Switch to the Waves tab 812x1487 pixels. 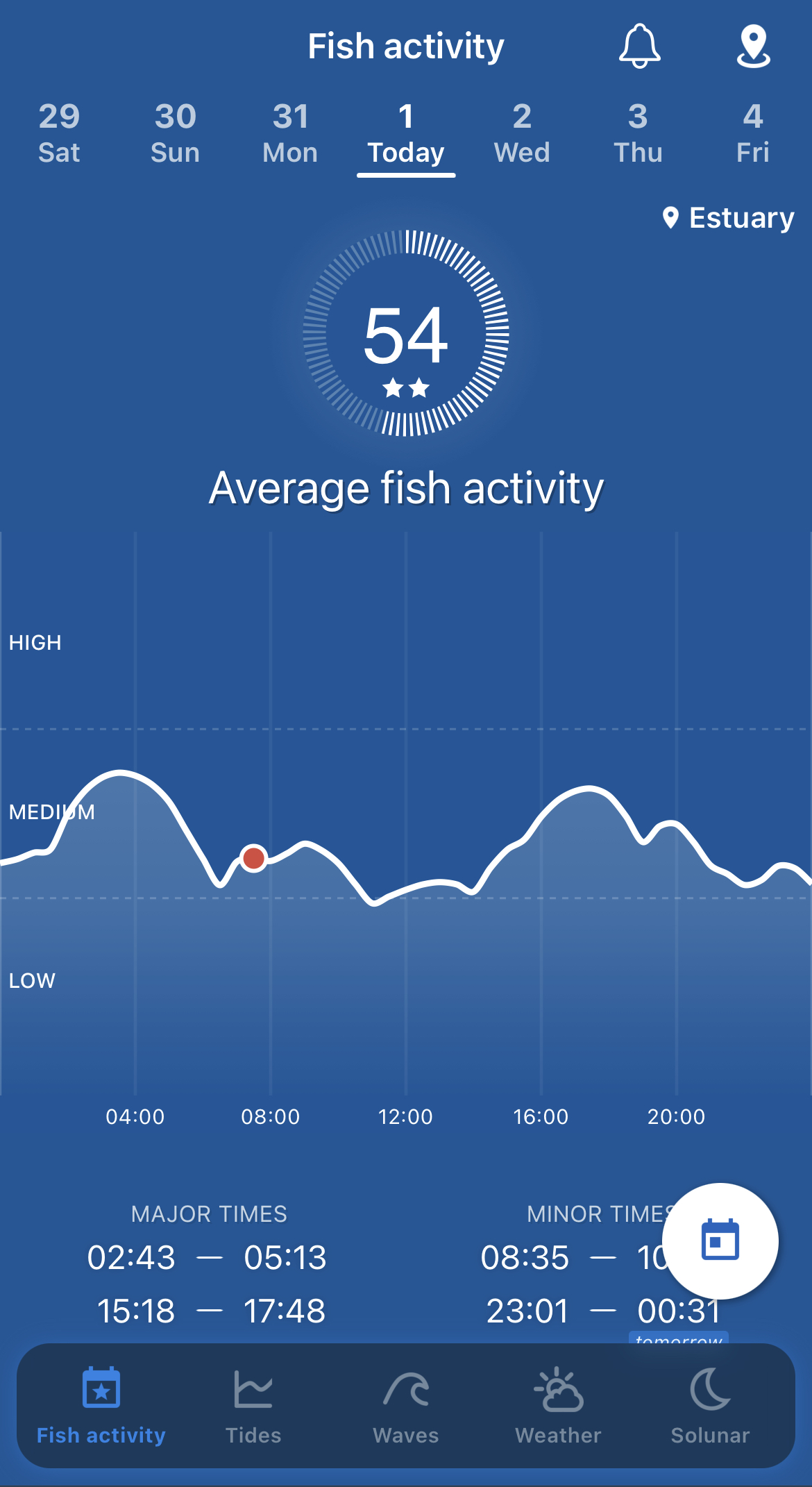tap(406, 1405)
